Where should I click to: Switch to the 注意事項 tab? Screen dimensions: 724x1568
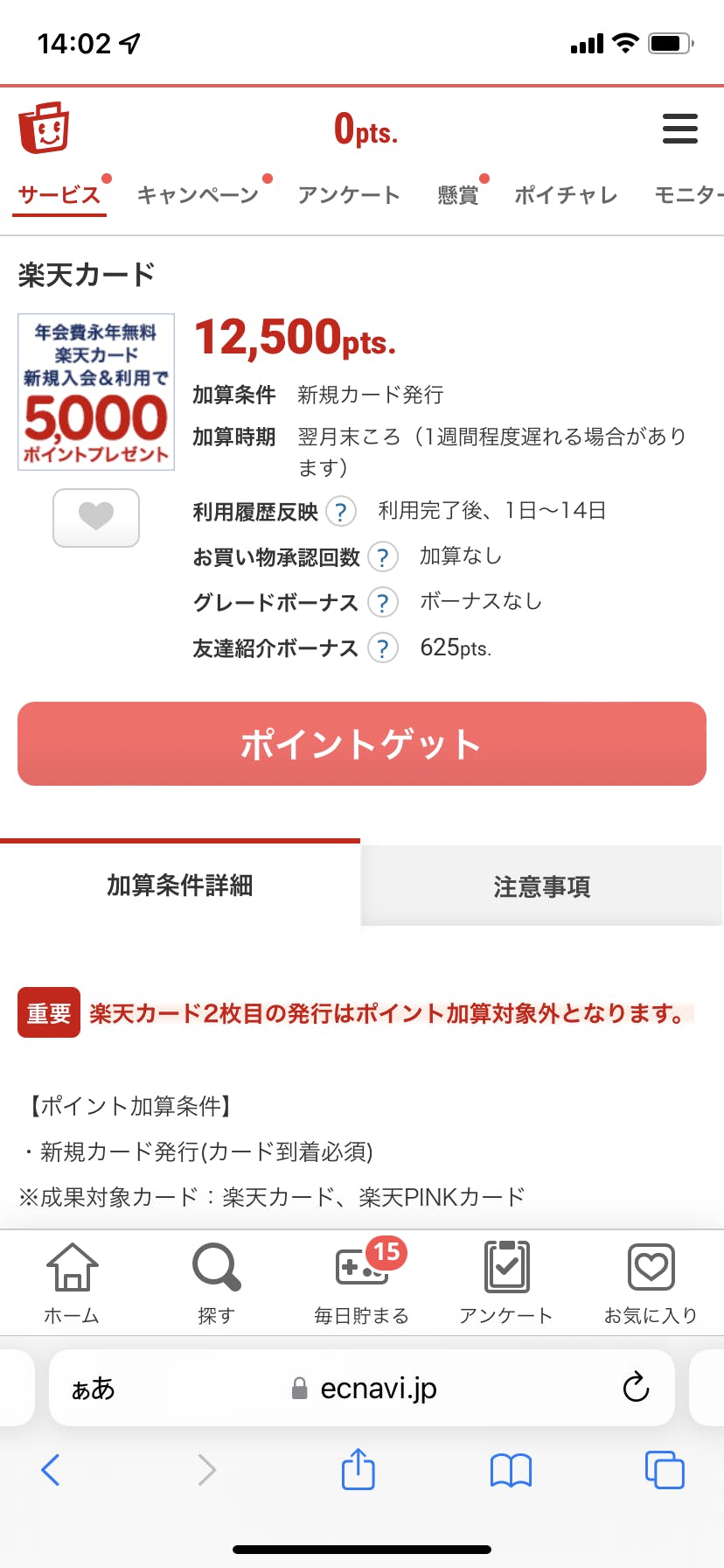click(x=541, y=886)
